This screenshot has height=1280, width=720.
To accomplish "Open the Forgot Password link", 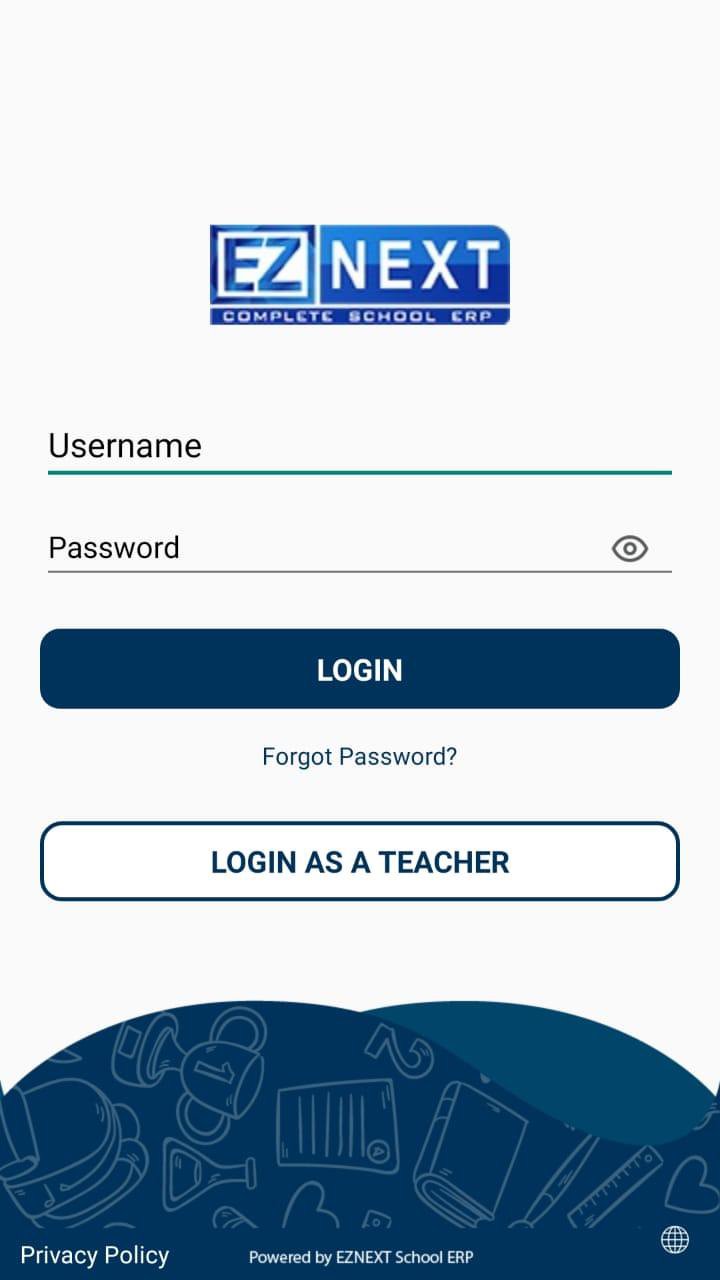I will (x=359, y=756).
